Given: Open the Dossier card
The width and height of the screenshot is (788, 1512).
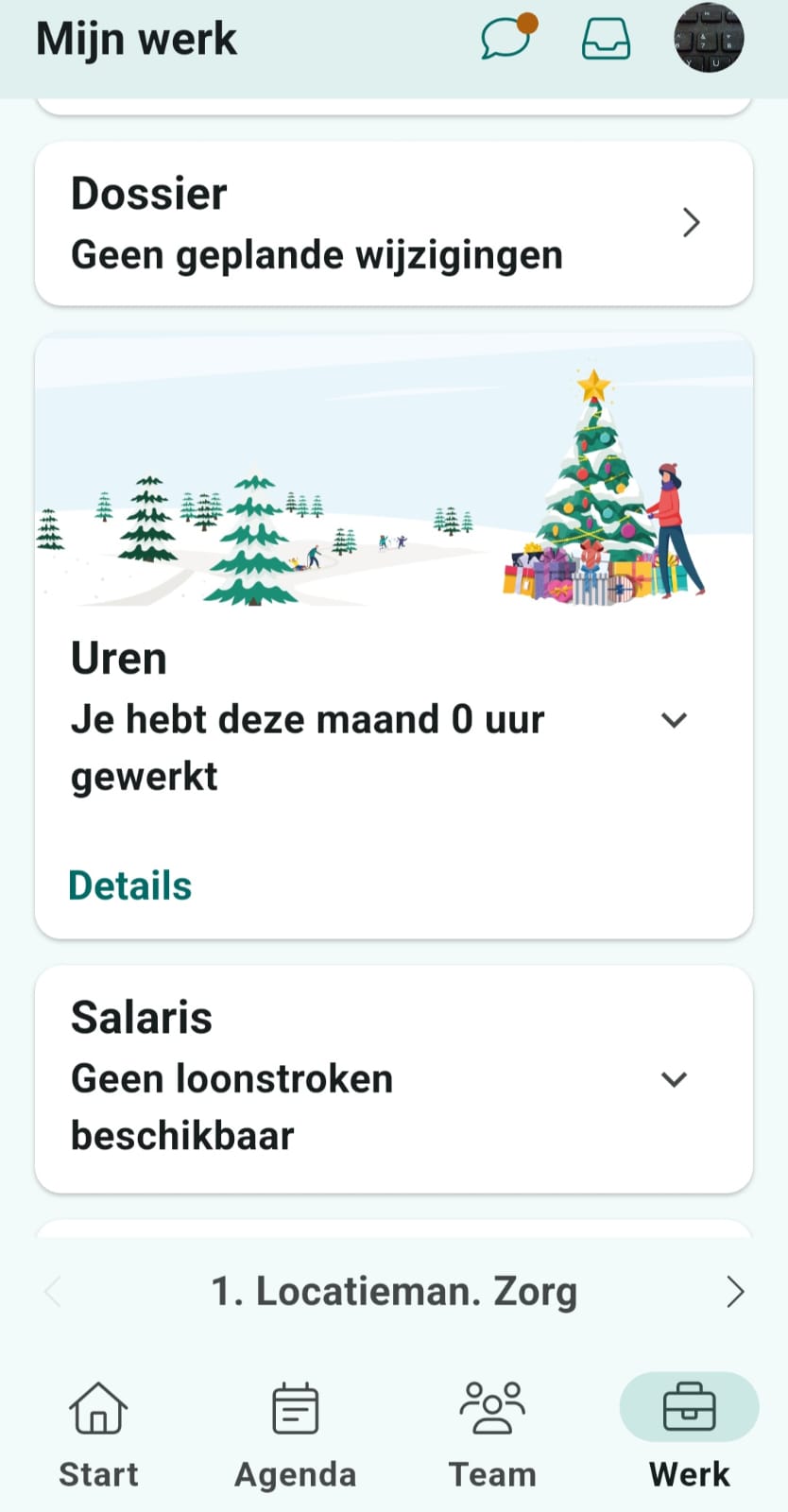Looking at the screenshot, I should tap(393, 224).
